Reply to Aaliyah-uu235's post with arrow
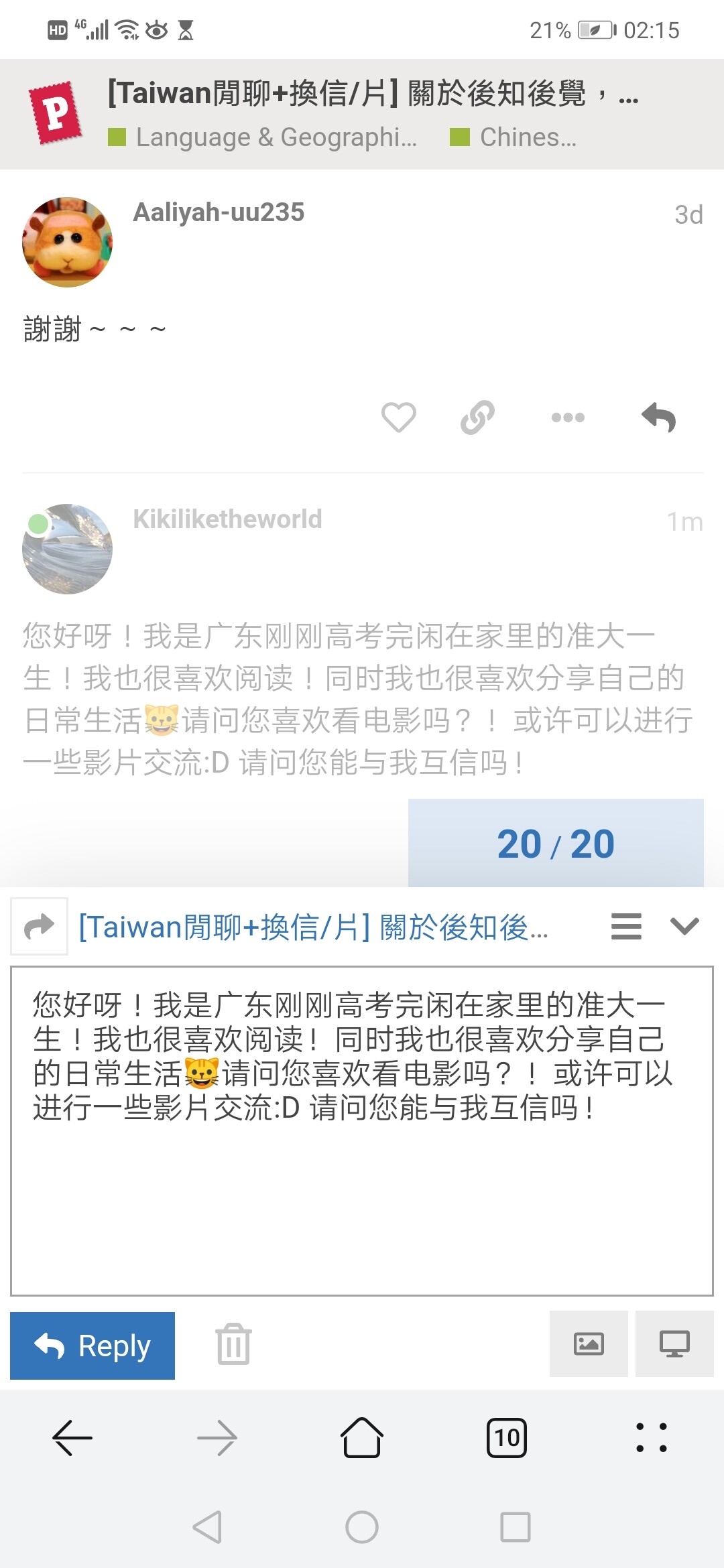The width and height of the screenshot is (724, 1568). [x=658, y=417]
